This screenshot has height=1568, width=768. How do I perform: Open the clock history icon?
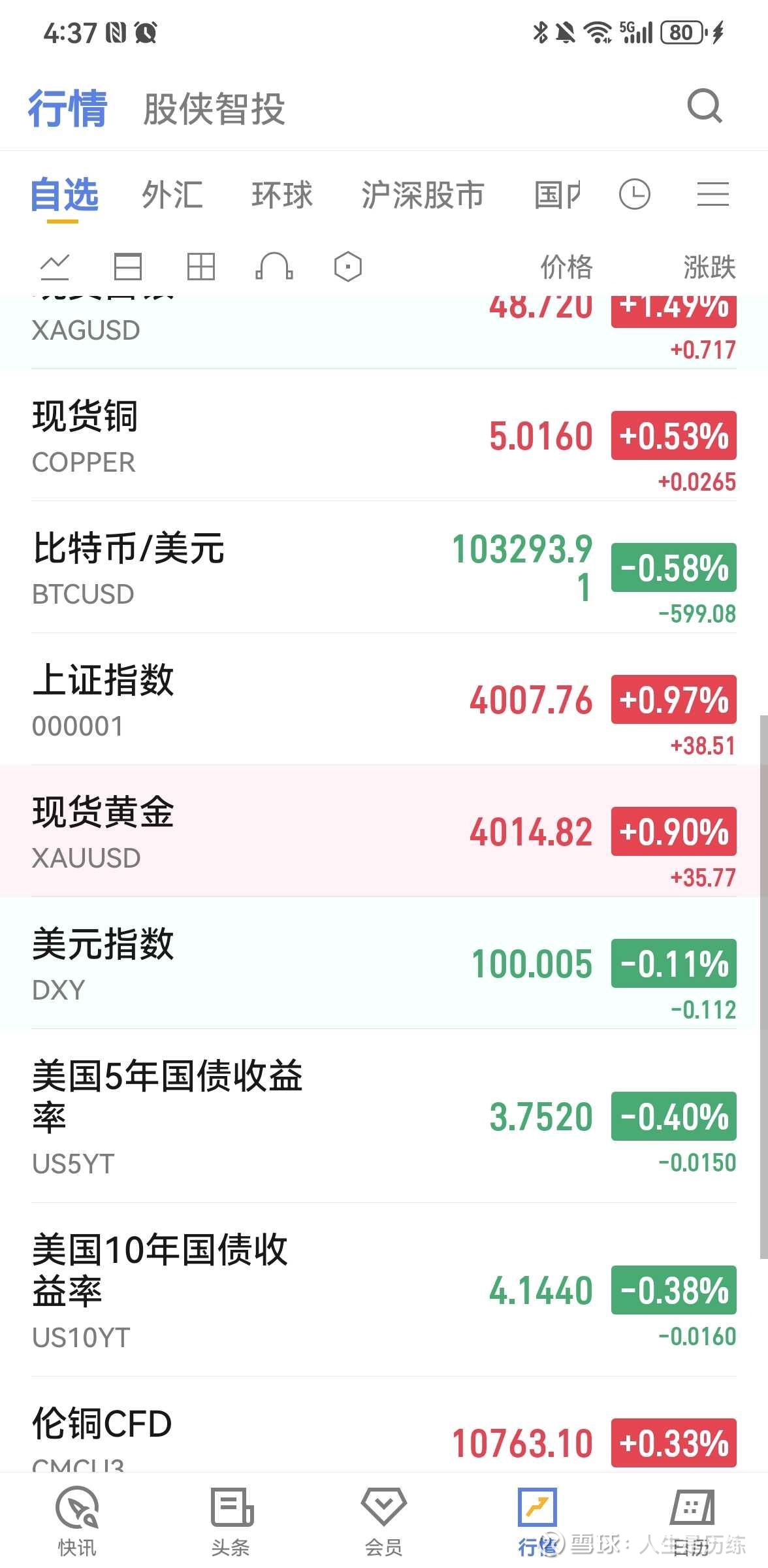[x=634, y=194]
